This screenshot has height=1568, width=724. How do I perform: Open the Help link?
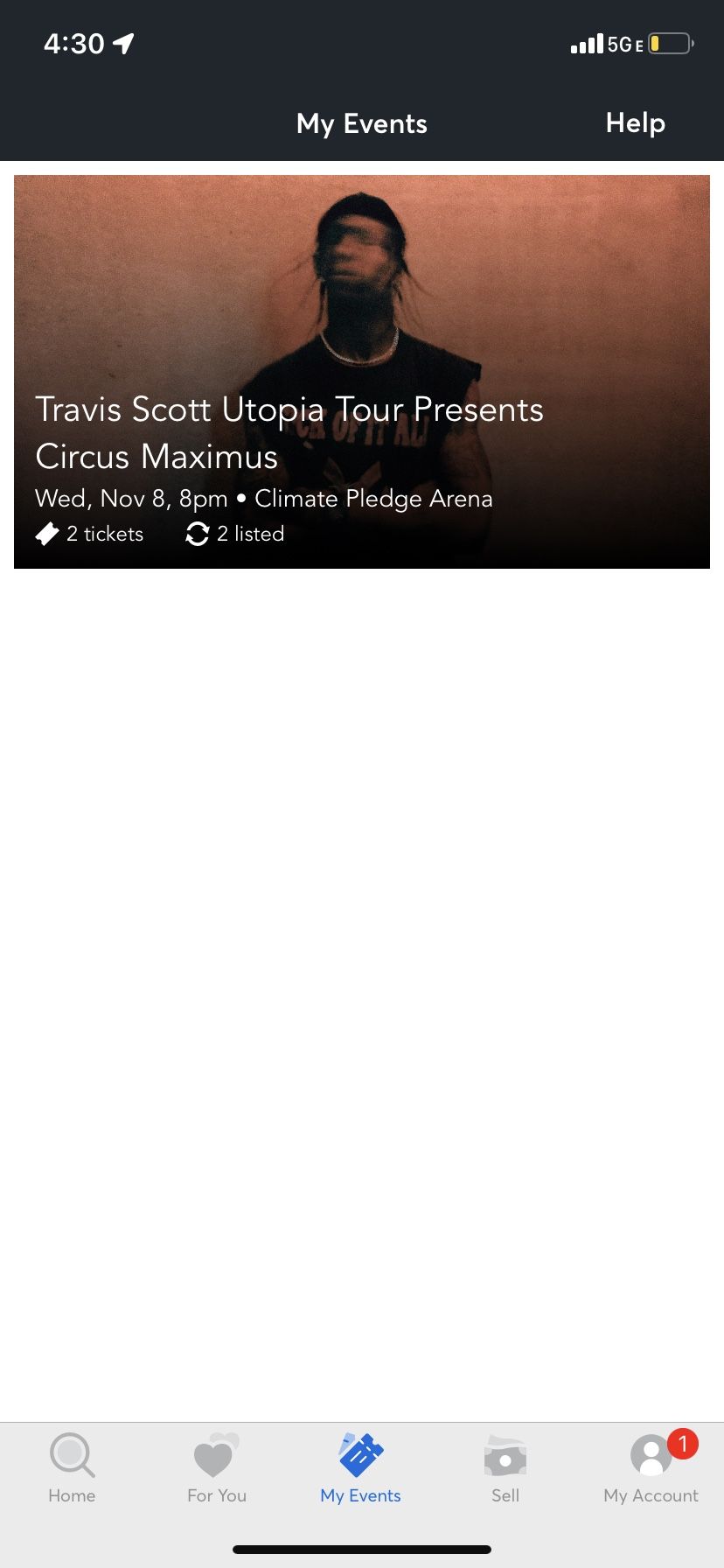[x=635, y=123]
